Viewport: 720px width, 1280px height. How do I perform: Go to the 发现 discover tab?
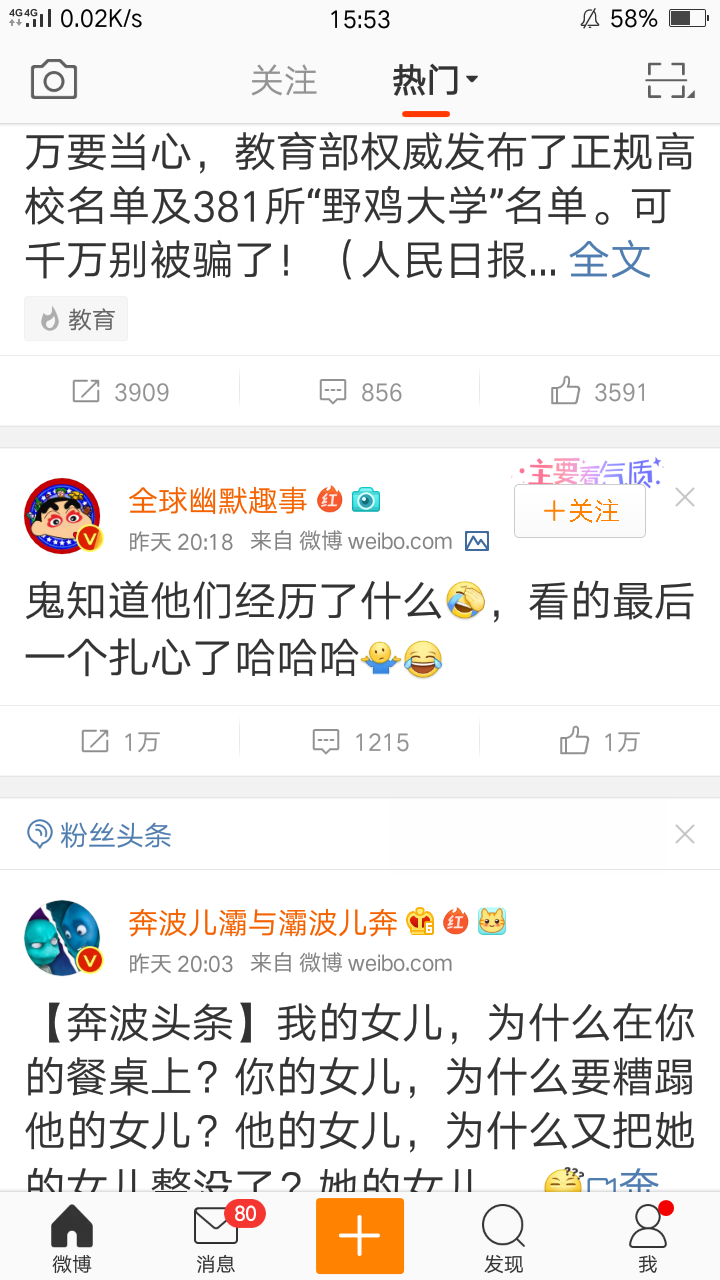[503, 1236]
